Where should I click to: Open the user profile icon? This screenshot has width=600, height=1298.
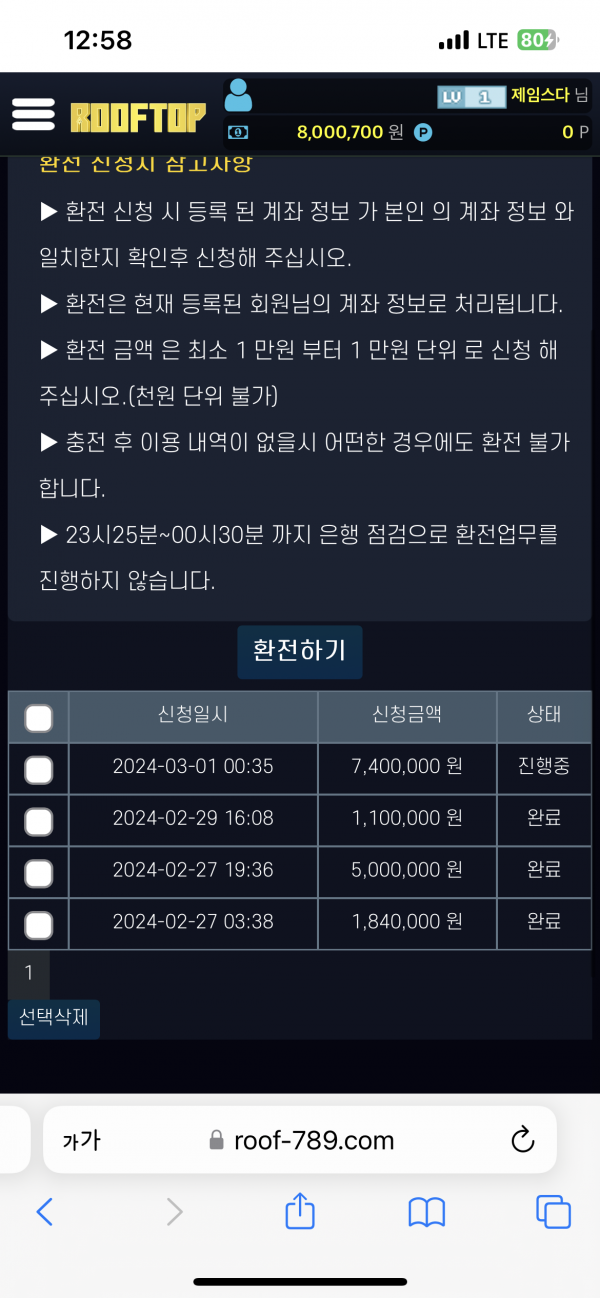pyautogui.click(x=239, y=95)
